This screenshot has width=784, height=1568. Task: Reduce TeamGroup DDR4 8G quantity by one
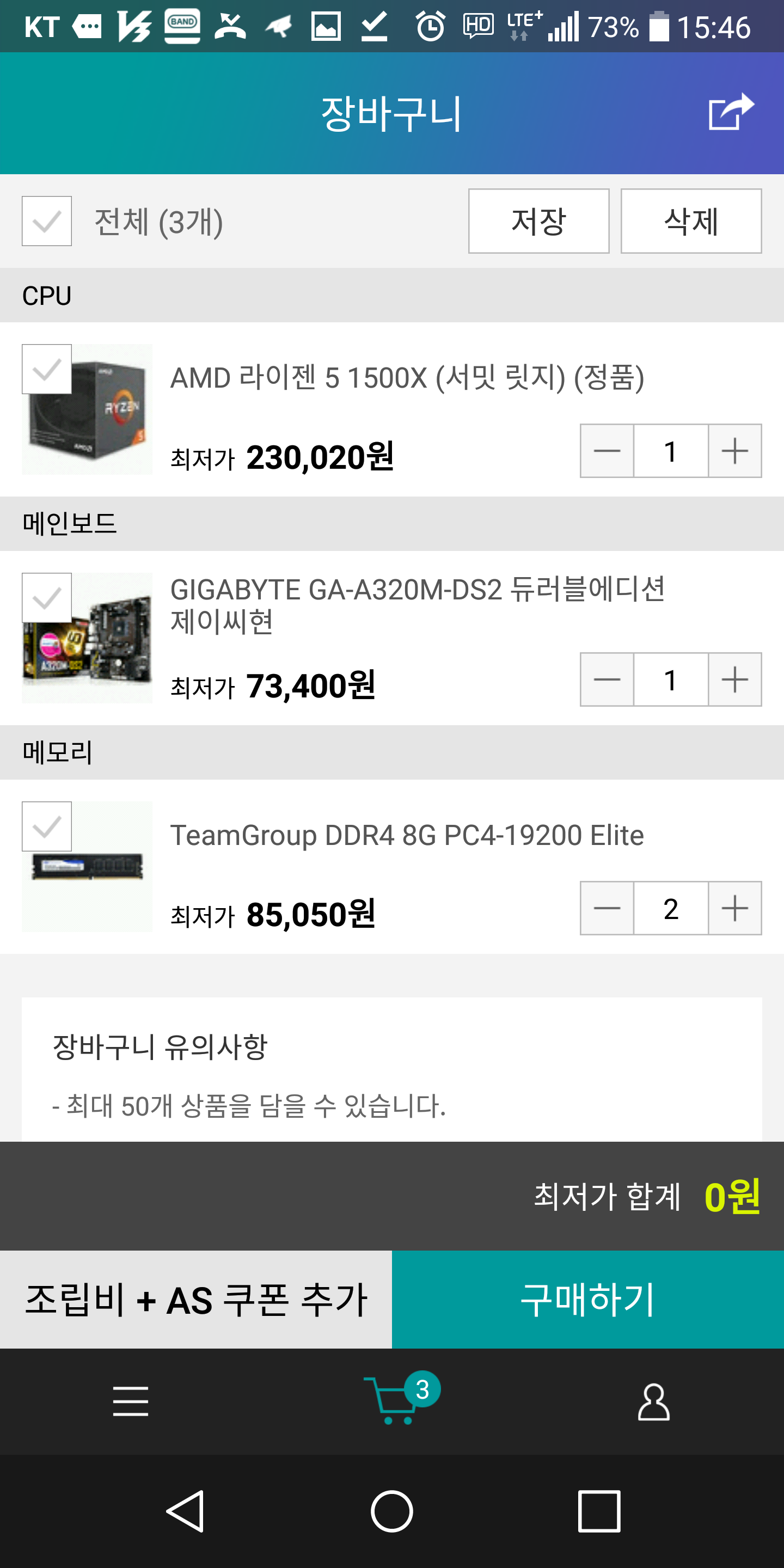point(607,908)
